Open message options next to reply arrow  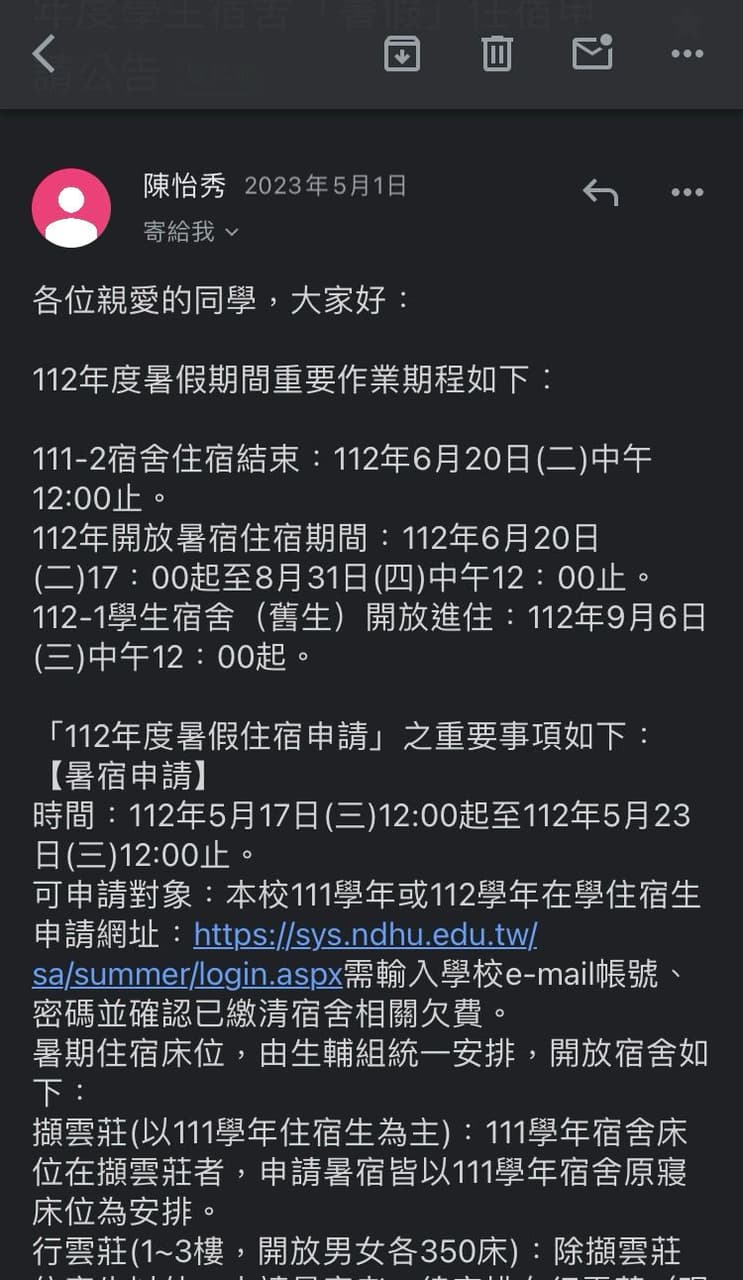(x=687, y=192)
